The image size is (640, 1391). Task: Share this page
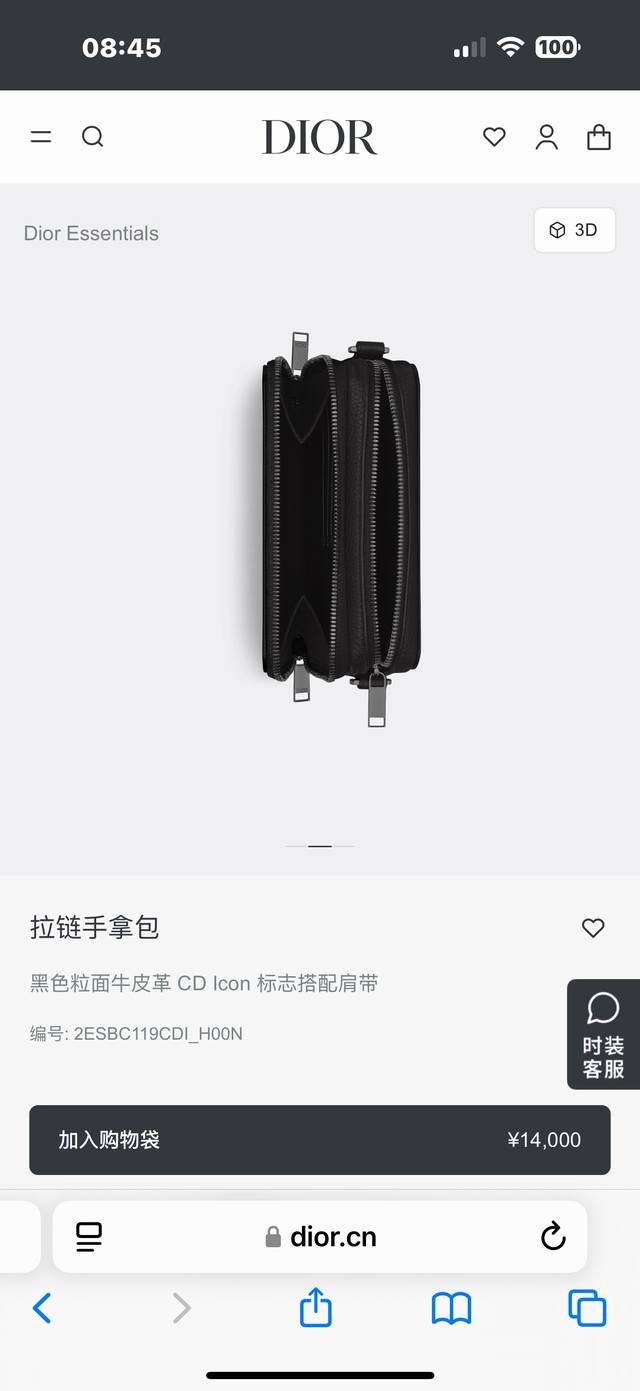point(316,1307)
